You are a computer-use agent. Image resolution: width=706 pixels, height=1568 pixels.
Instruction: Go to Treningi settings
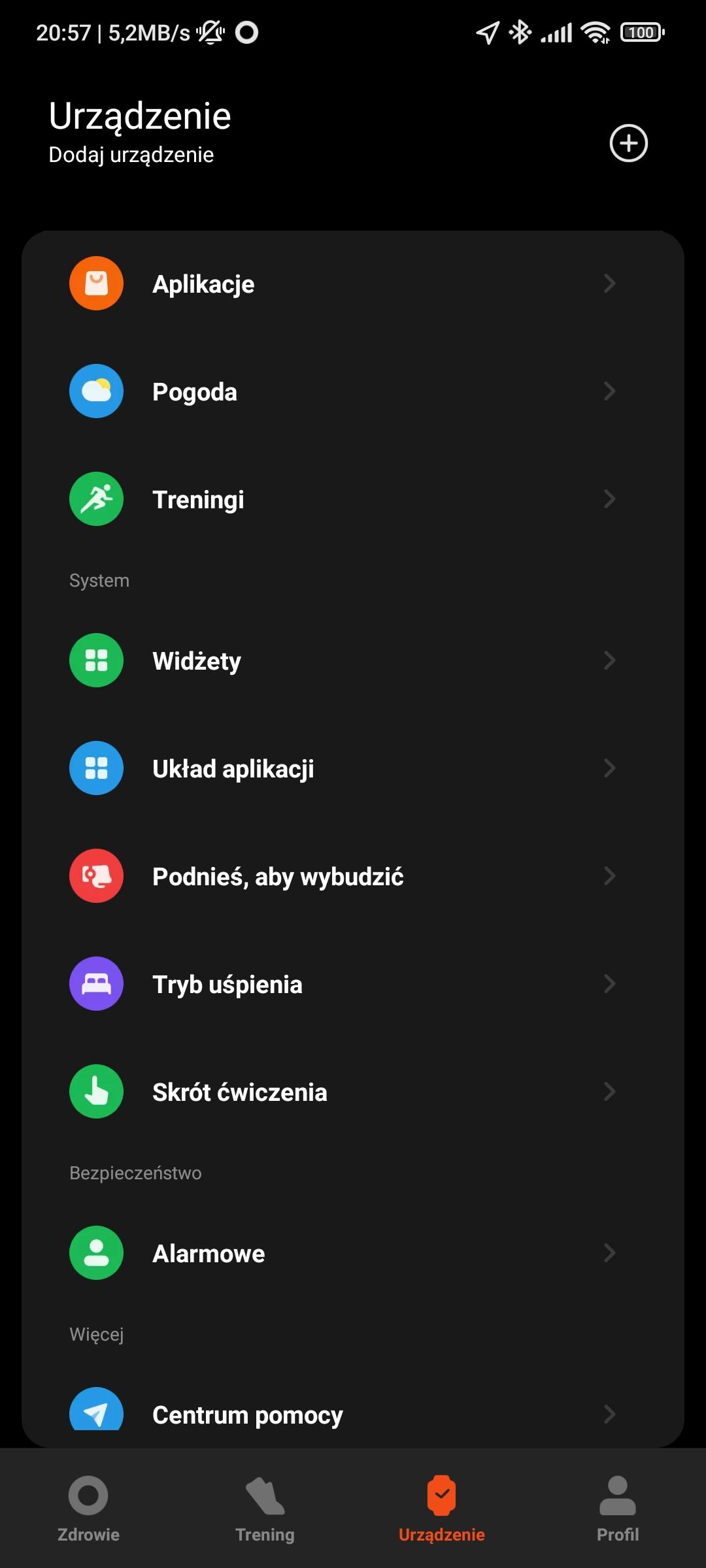(353, 499)
